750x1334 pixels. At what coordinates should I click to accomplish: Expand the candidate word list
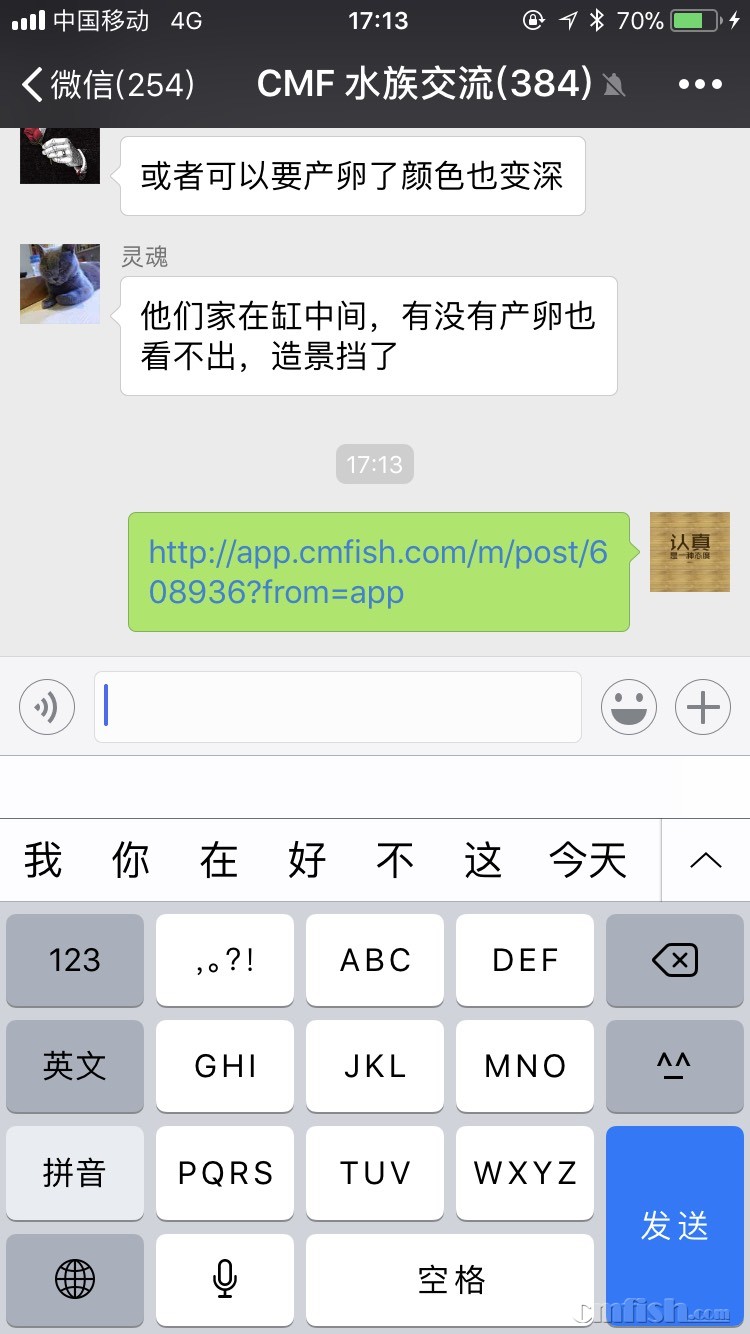point(705,861)
